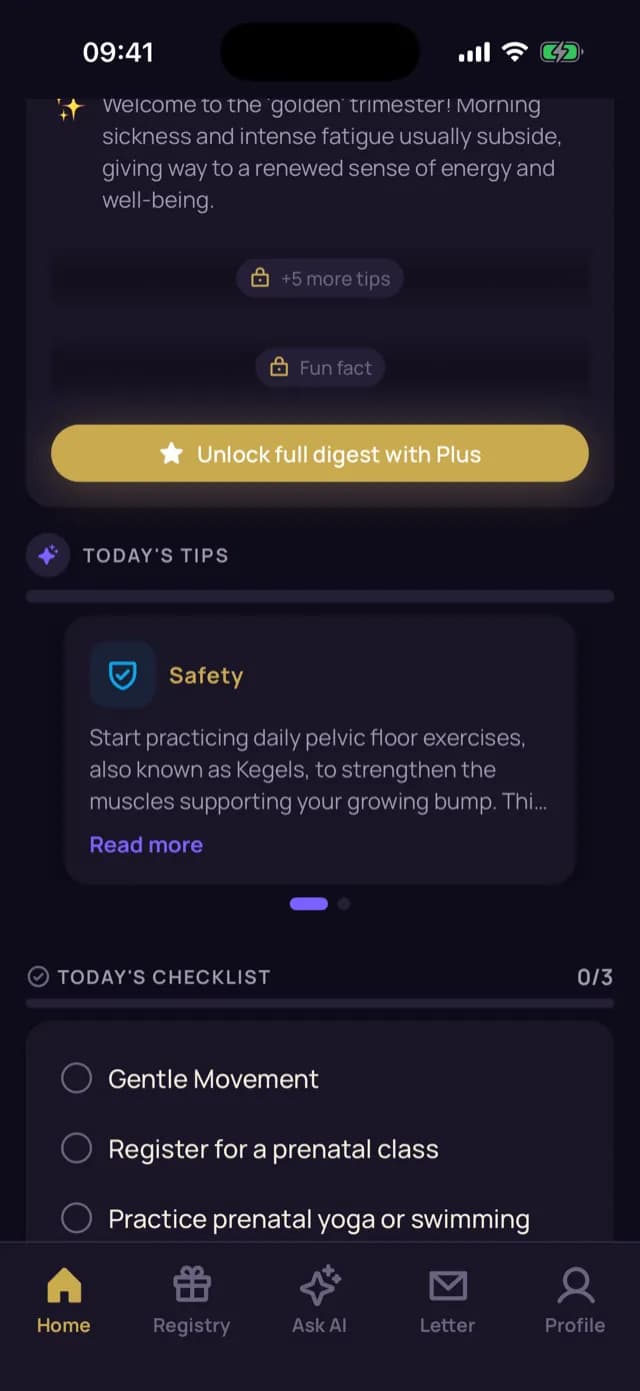This screenshot has width=640, height=1391.
Task: Go to the Letter tab
Action: [447, 1302]
